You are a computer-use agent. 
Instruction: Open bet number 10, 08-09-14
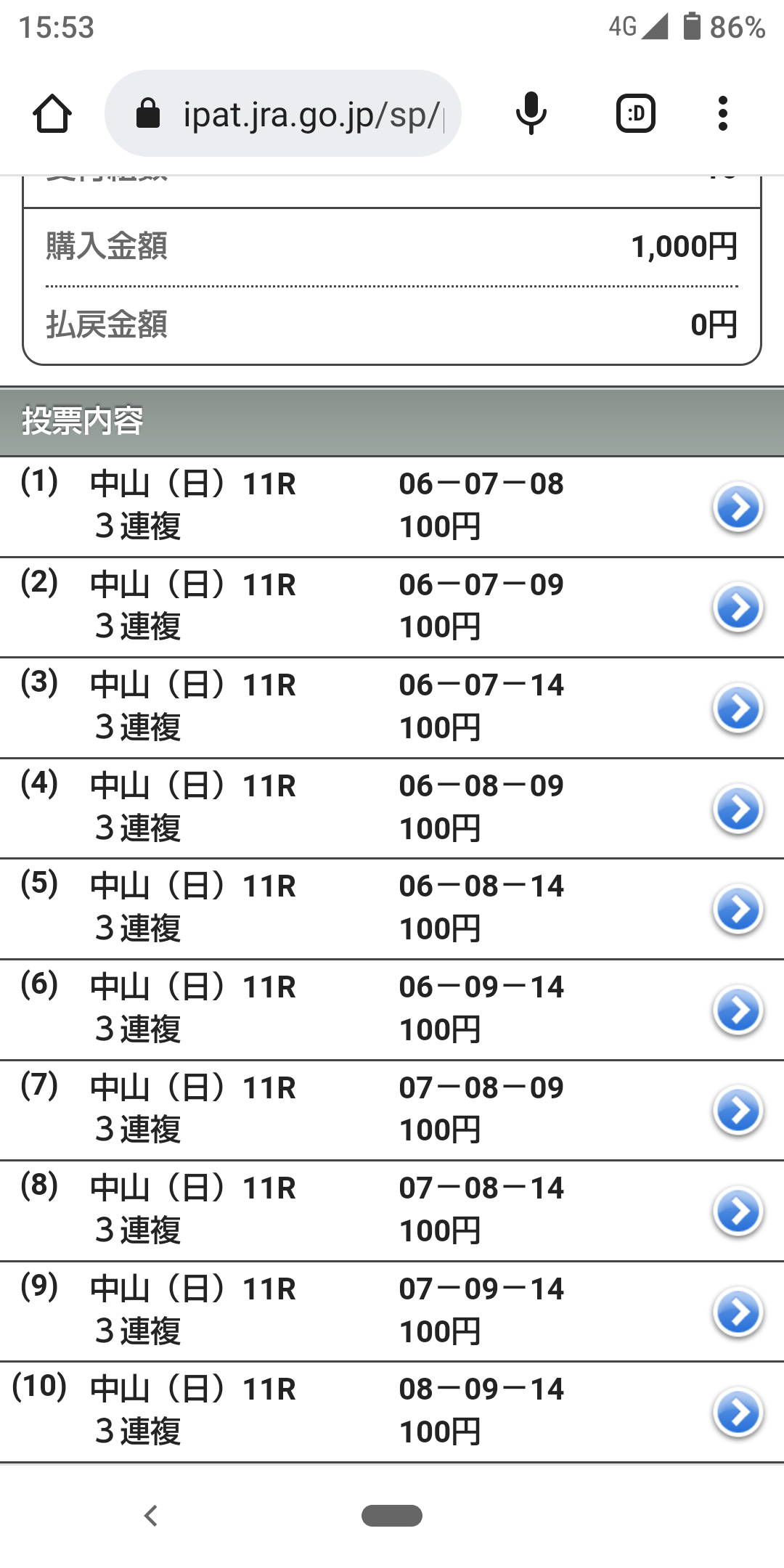738,1413
